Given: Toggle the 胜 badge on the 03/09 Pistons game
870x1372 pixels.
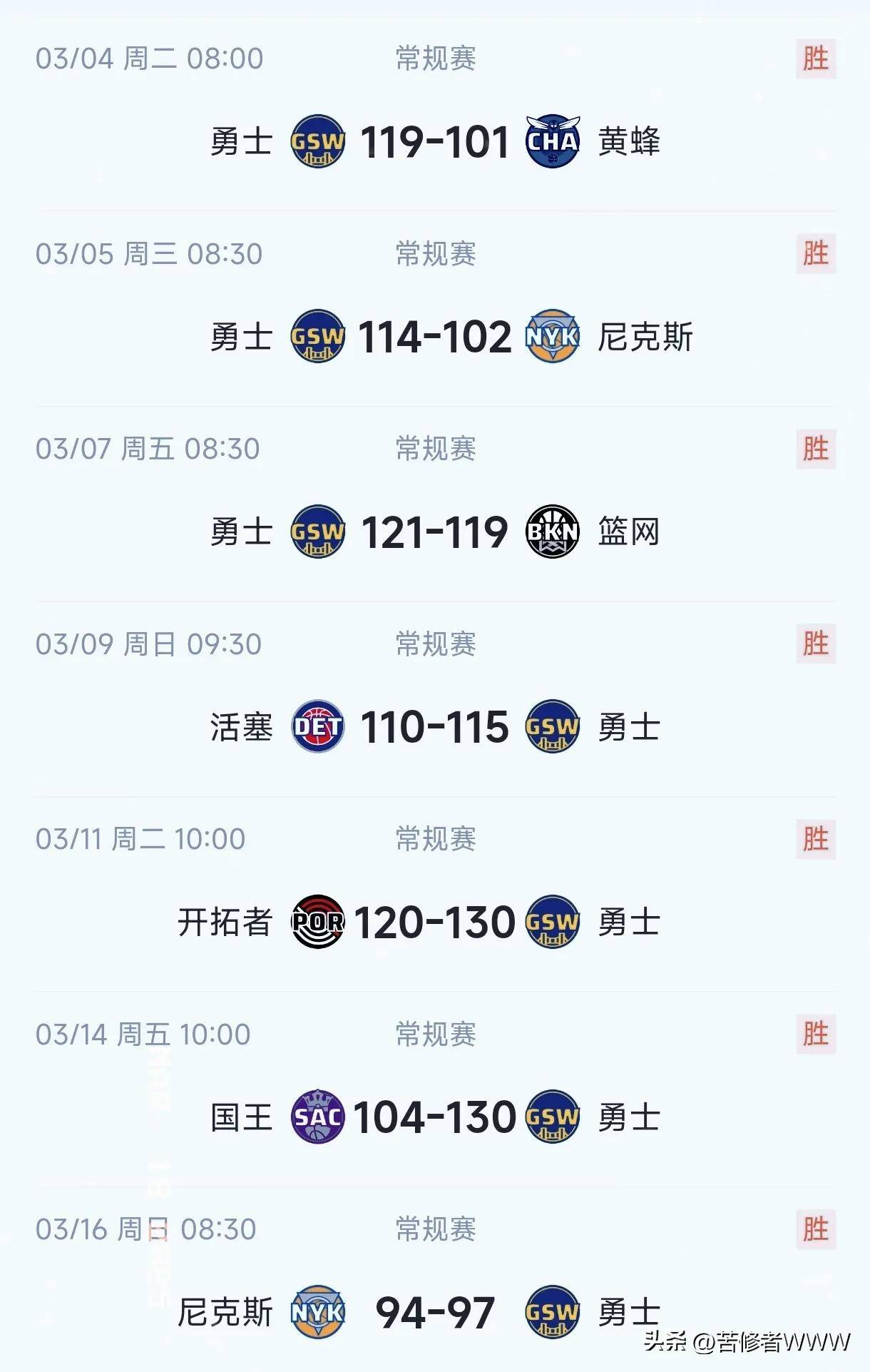Looking at the screenshot, I should (814, 646).
